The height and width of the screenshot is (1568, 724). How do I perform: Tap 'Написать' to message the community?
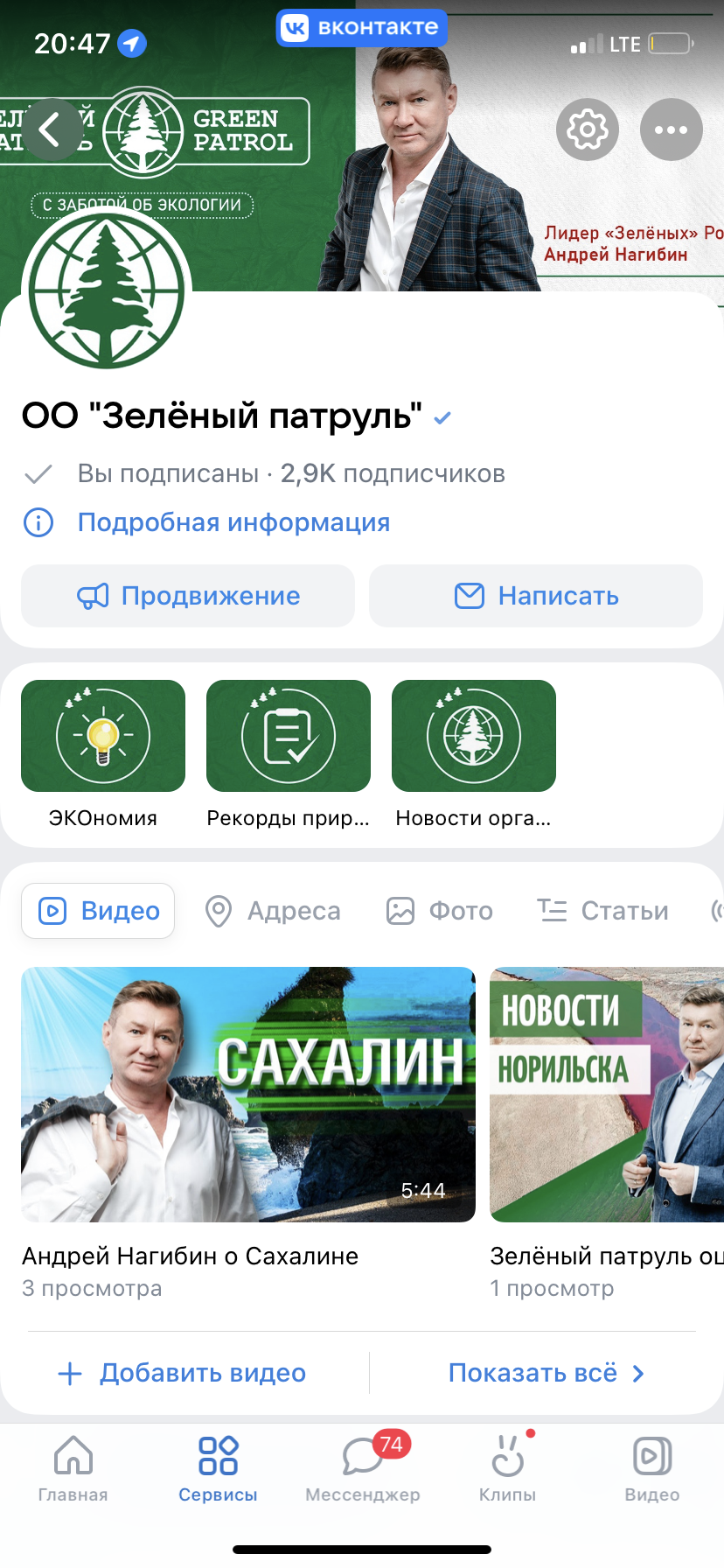pyautogui.click(x=536, y=596)
